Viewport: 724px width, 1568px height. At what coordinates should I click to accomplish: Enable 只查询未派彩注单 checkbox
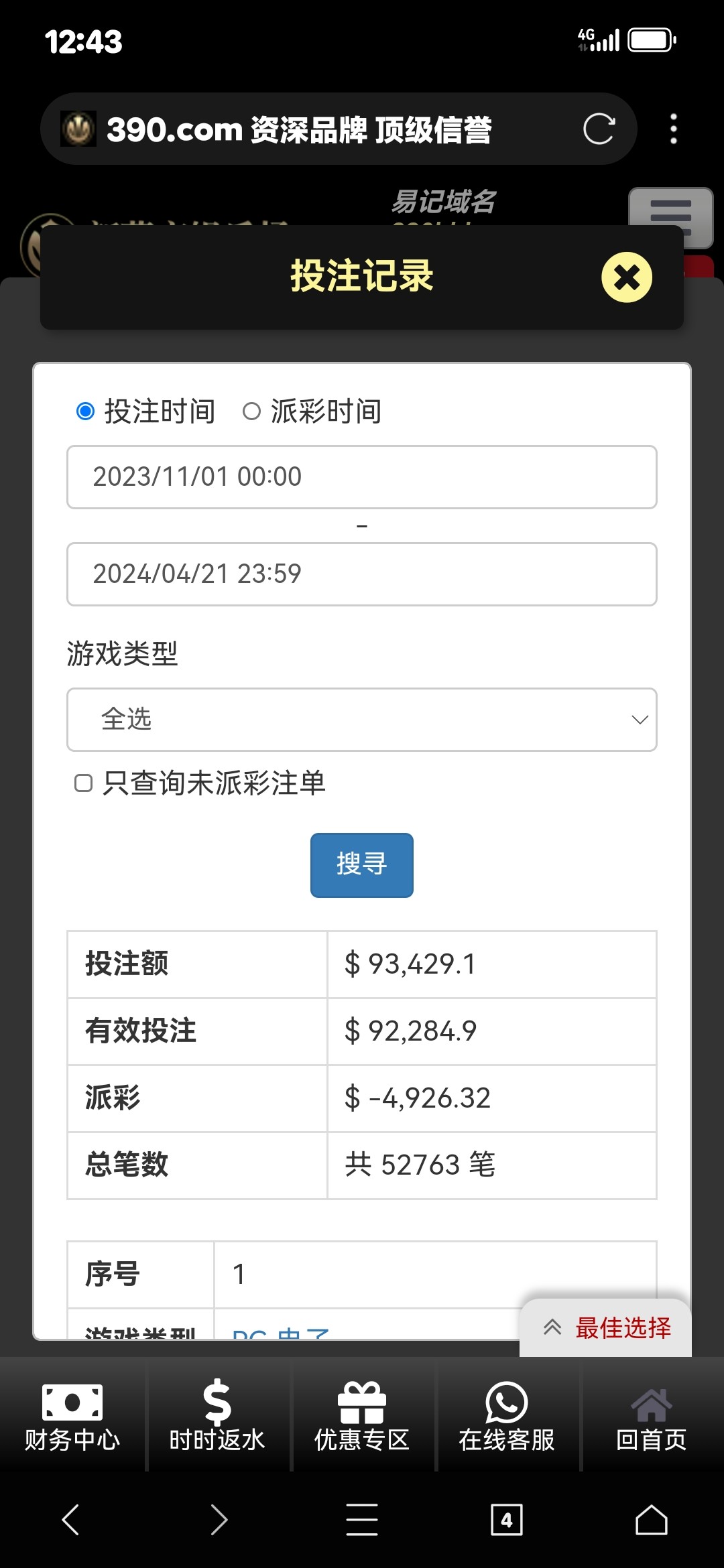pyautogui.click(x=82, y=783)
